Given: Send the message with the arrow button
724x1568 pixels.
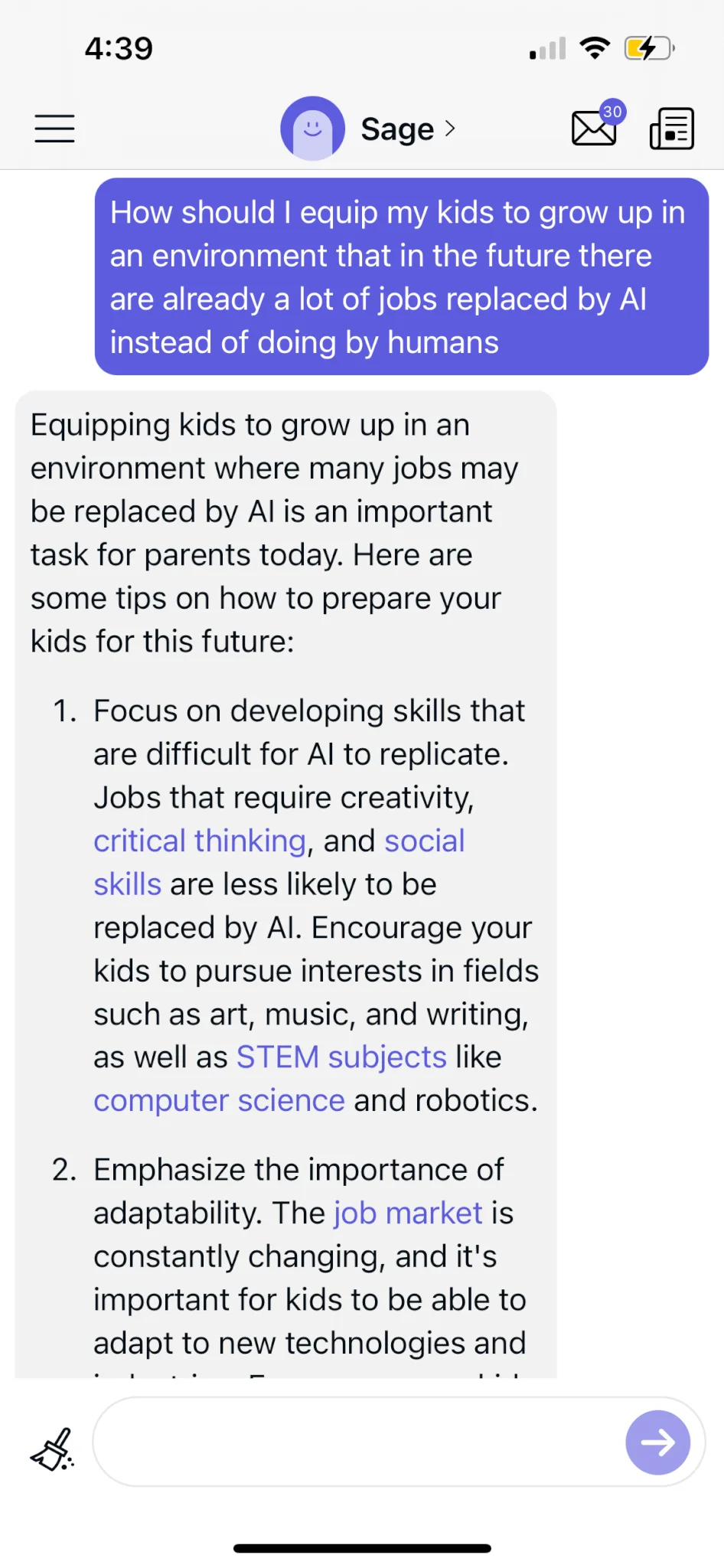Looking at the screenshot, I should click(657, 1442).
